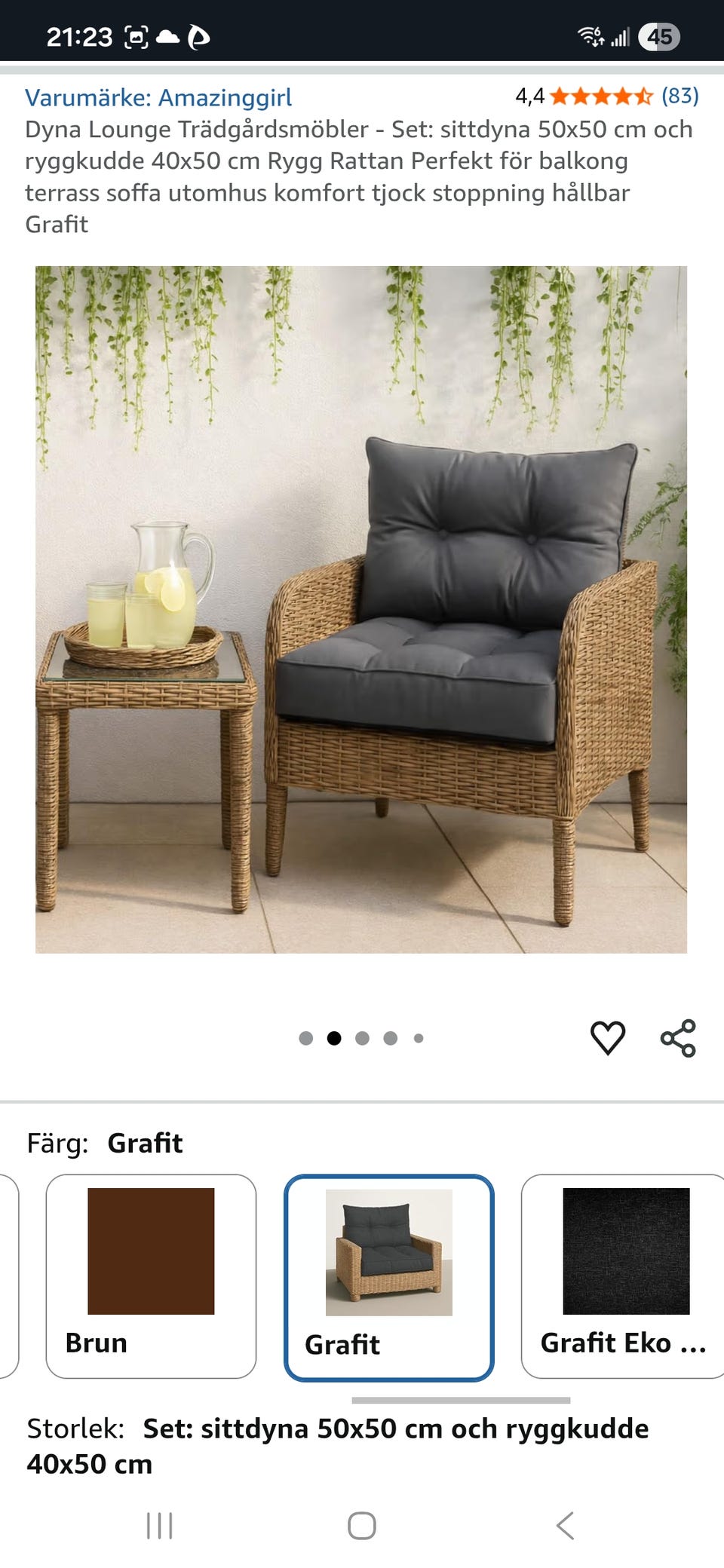The height and width of the screenshot is (1568, 724).
Task: Select the Grafit Eko color option
Action: tap(624, 1276)
